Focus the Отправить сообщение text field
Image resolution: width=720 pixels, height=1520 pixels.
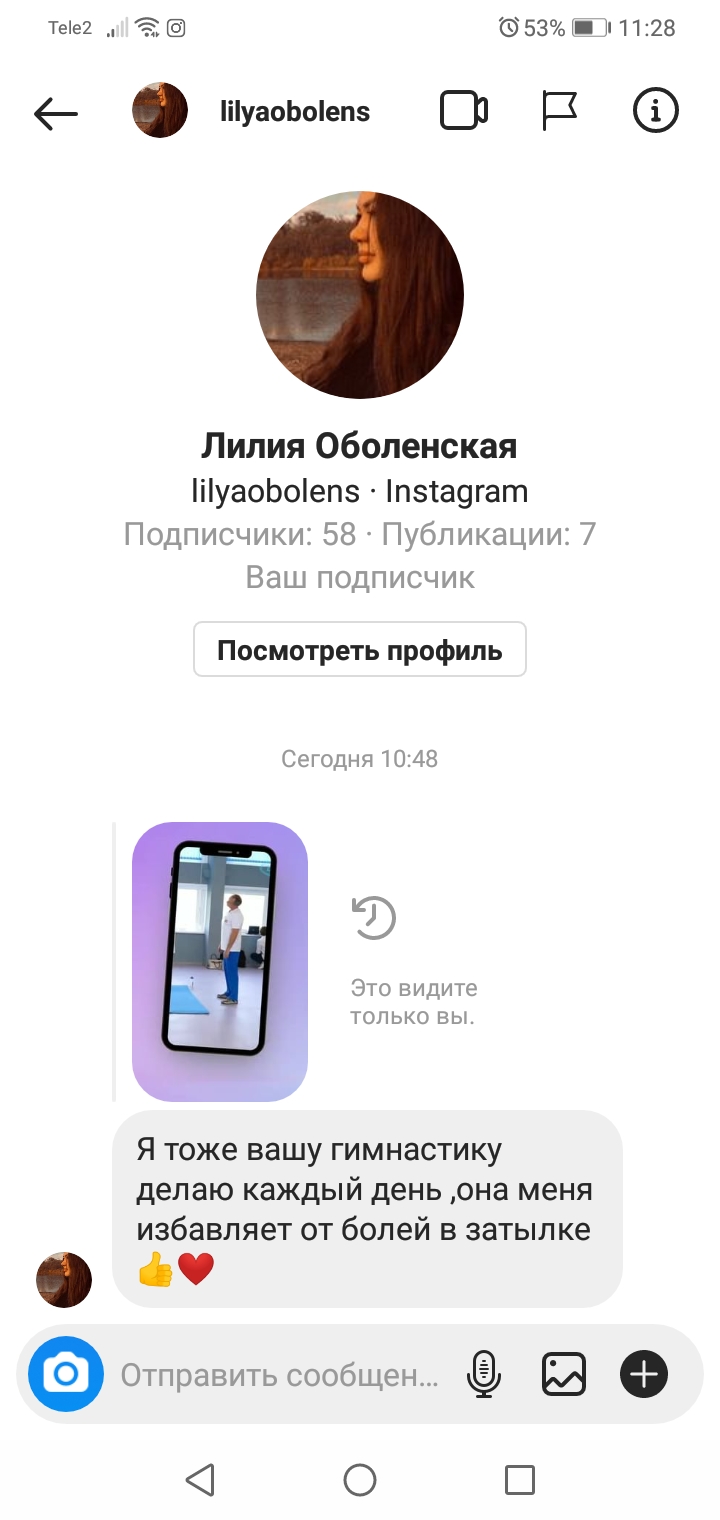(280, 1376)
